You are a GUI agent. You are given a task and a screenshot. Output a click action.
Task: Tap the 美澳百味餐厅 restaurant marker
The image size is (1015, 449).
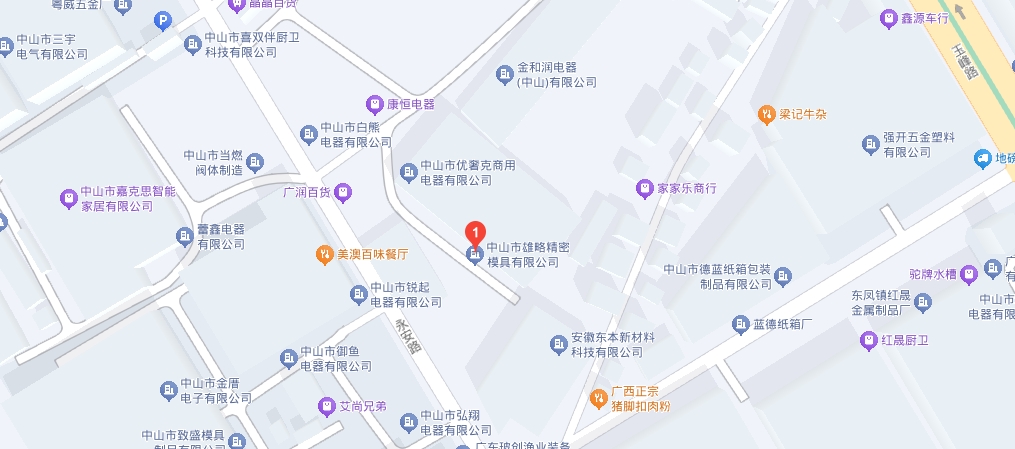(x=324, y=254)
